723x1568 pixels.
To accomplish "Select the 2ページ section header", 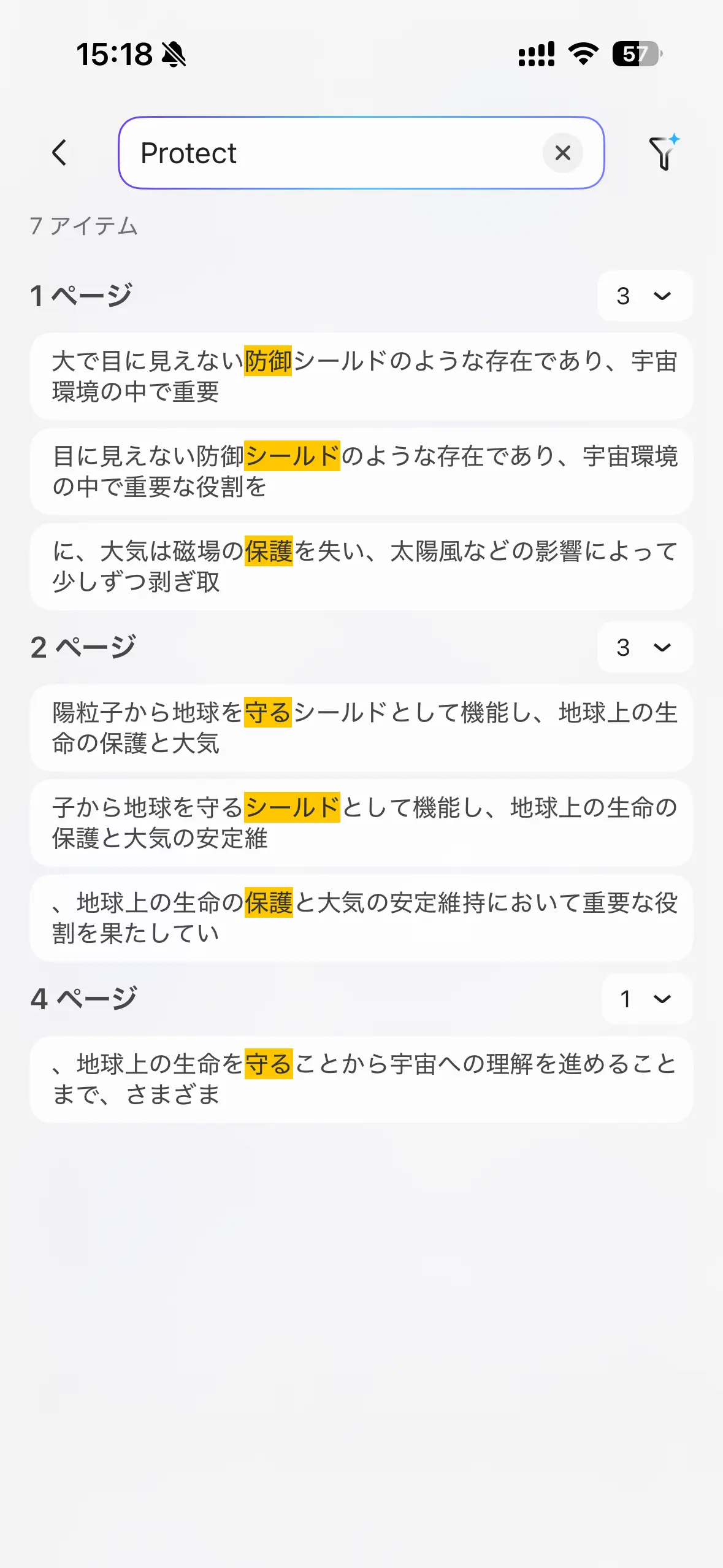I will coord(83,646).
